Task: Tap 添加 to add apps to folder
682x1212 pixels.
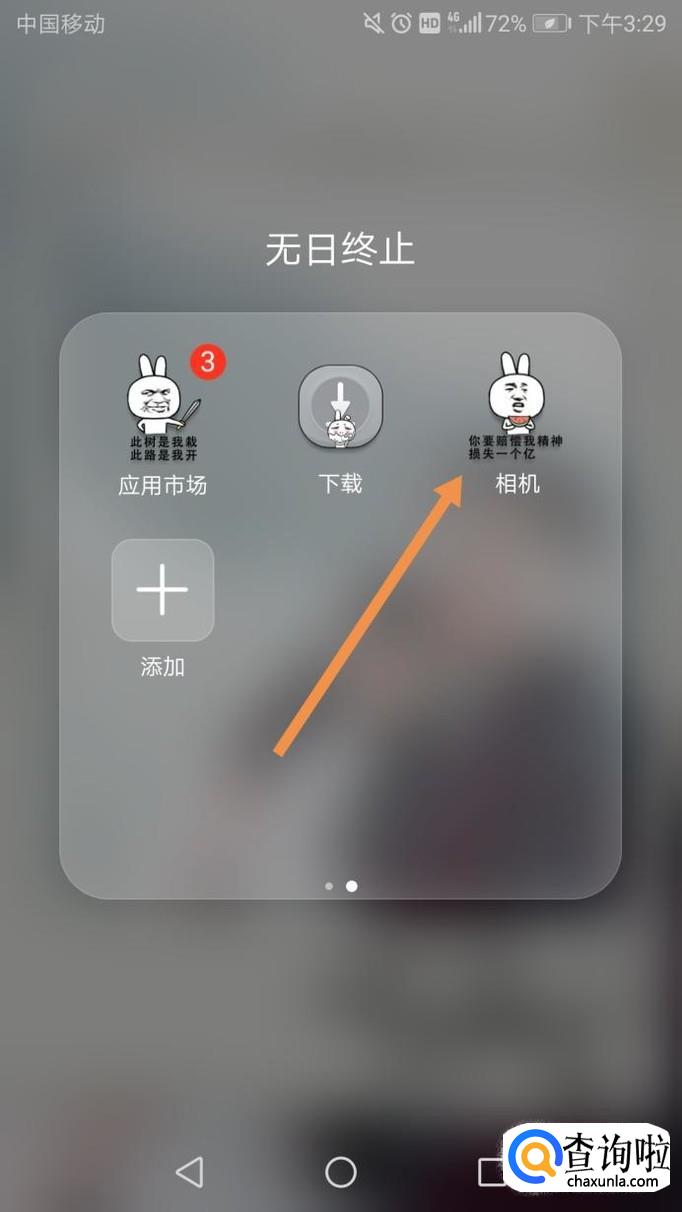Action: click(163, 590)
